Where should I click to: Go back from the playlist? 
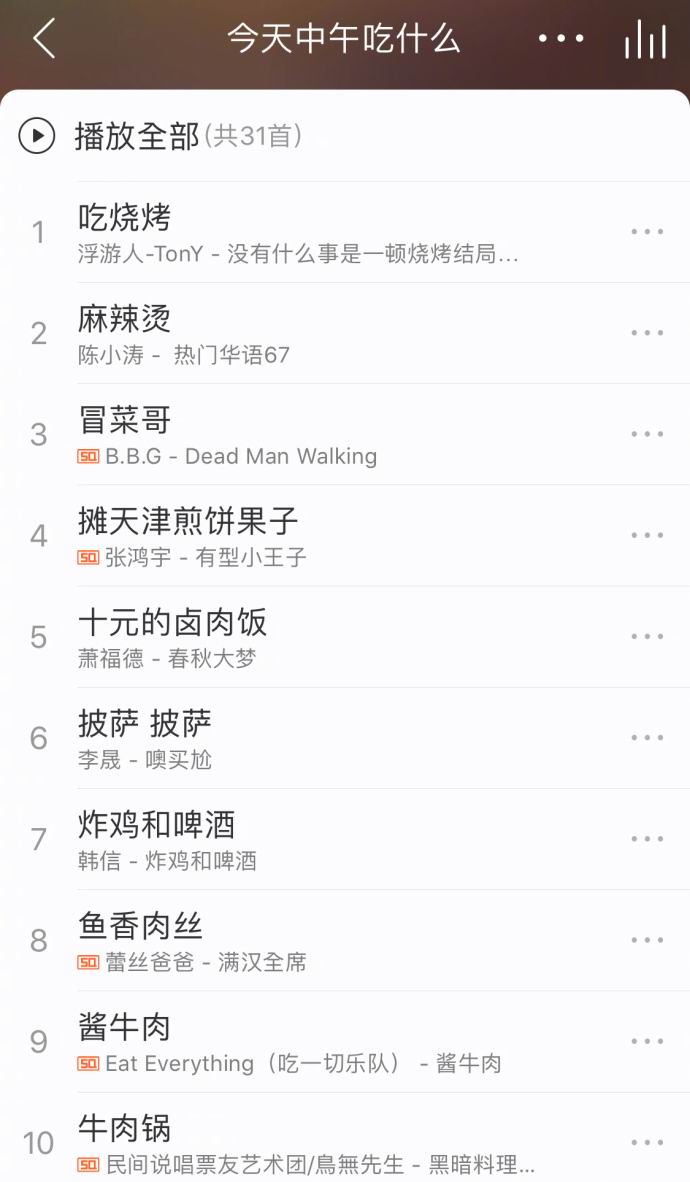(x=44, y=39)
